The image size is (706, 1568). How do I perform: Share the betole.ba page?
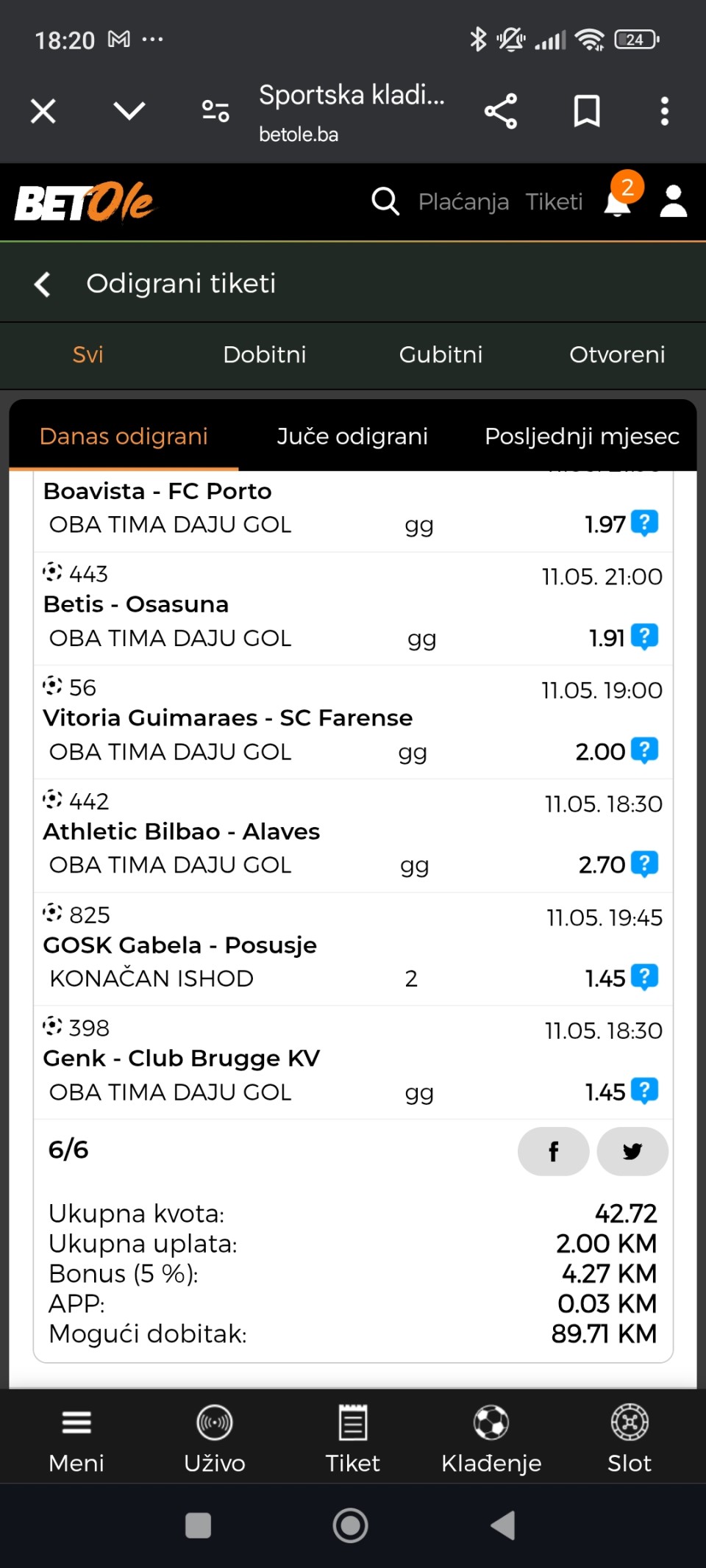point(501,112)
